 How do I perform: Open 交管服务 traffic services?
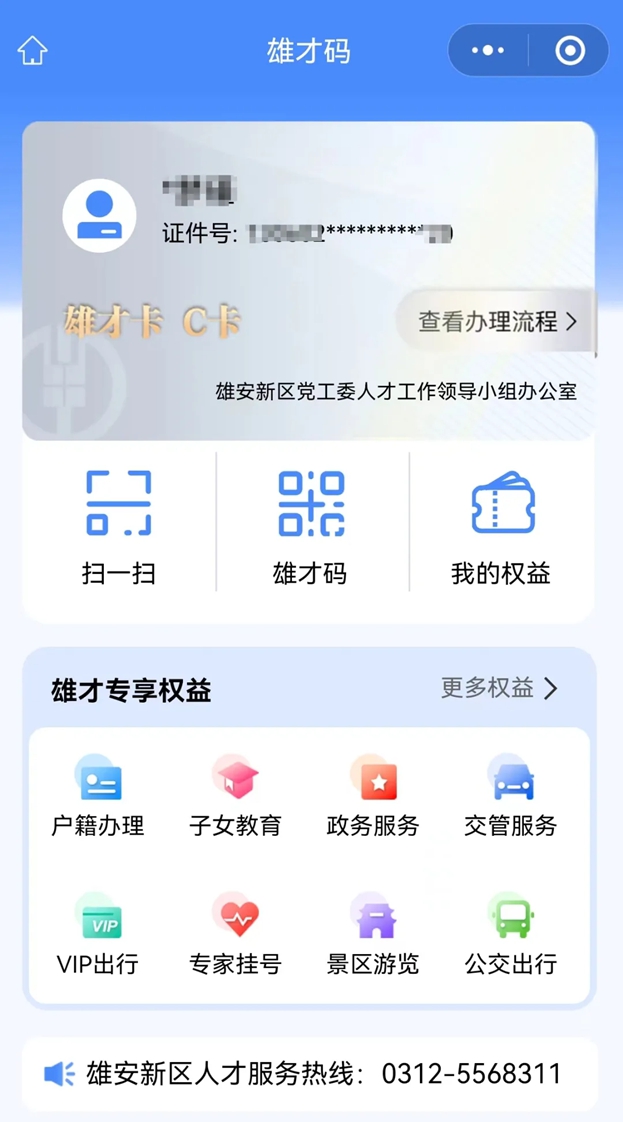click(510, 796)
